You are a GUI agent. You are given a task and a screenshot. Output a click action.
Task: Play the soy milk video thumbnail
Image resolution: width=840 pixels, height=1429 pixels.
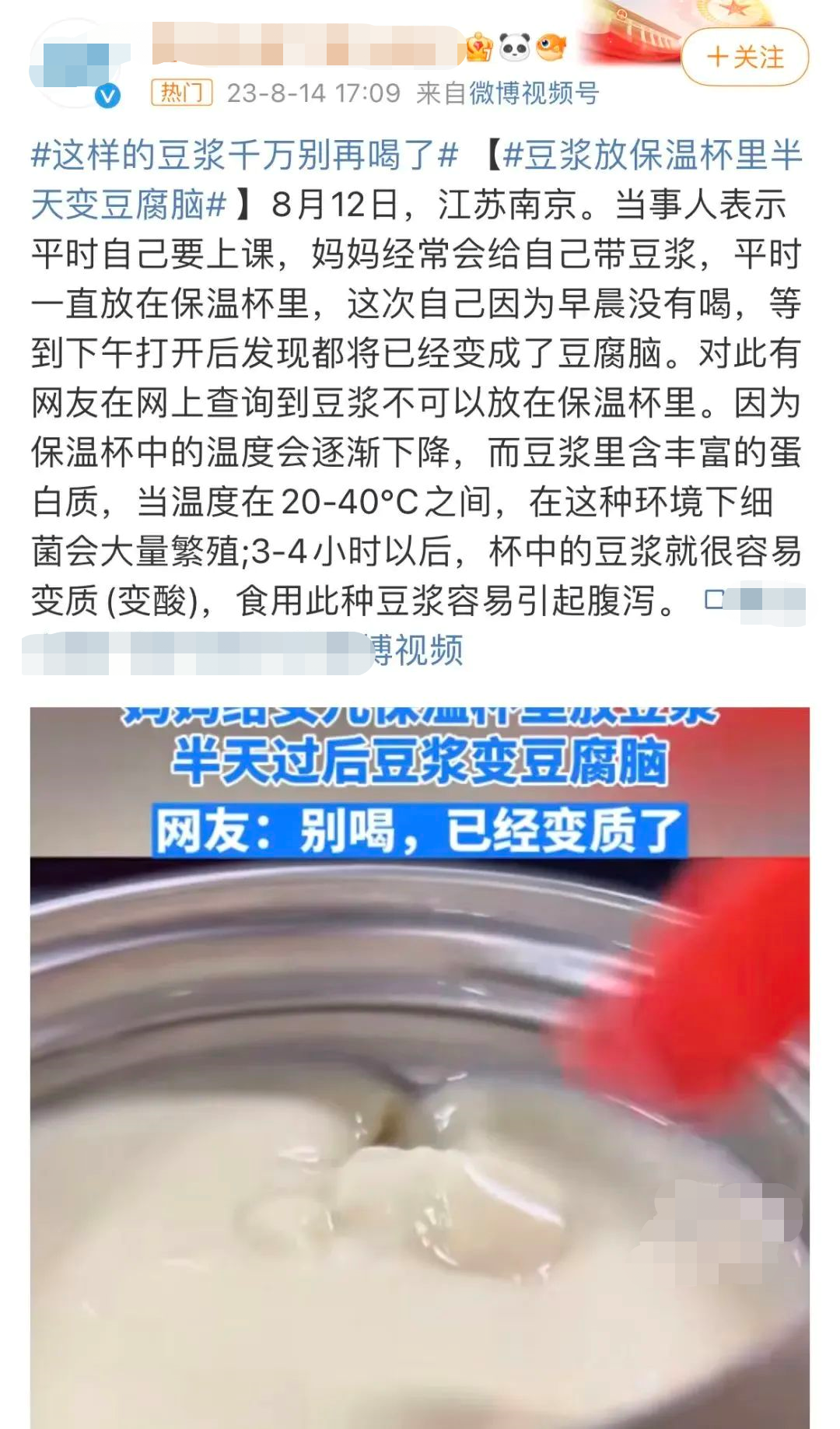pos(420,1066)
